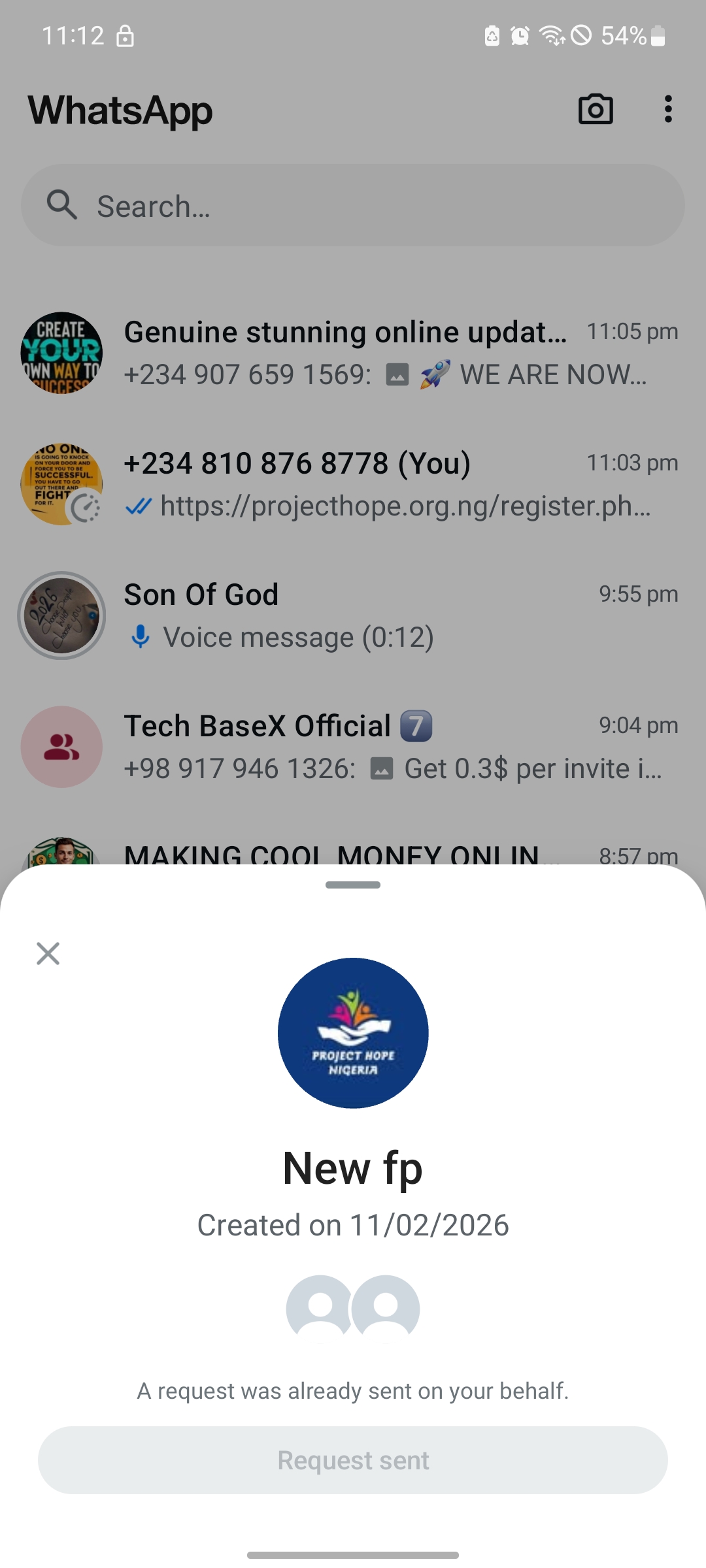
Task: Open chat with +234 810 876 8778 (You)
Action: [x=392, y=484]
